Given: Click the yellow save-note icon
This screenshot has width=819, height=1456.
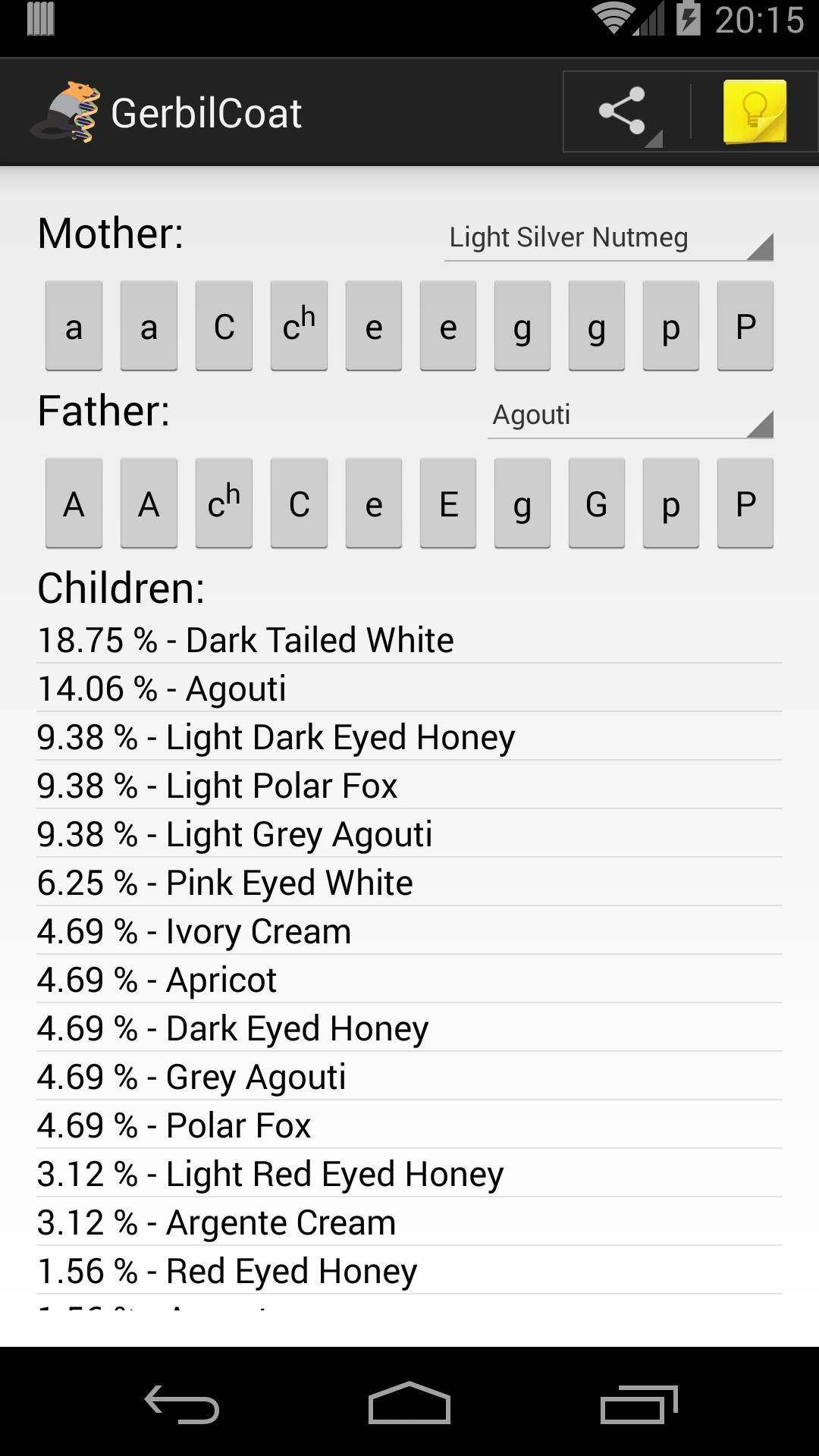Looking at the screenshot, I should [x=755, y=110].
